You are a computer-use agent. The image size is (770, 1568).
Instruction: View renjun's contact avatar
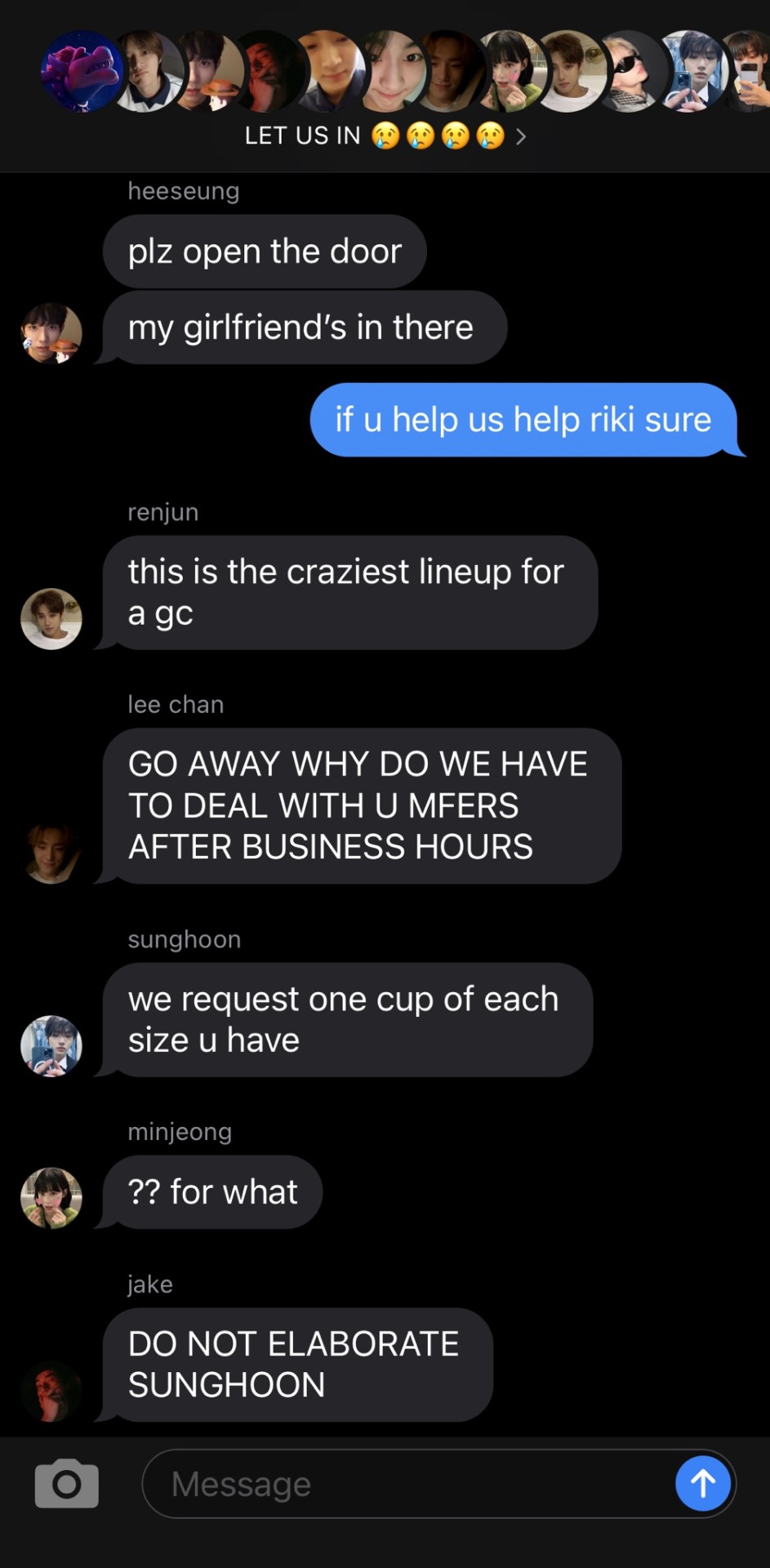pyautogui.click(x=51, y=619)
